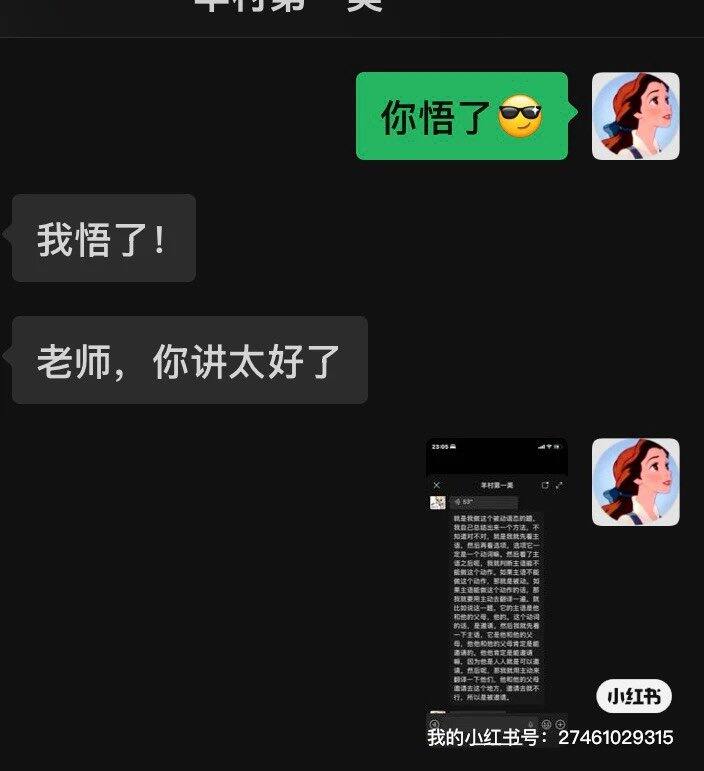The width and height of the screenshot is (704, 771).
Task: Tap the avatar beside the 你悟了 message
Action: click(x=635, y=116)
